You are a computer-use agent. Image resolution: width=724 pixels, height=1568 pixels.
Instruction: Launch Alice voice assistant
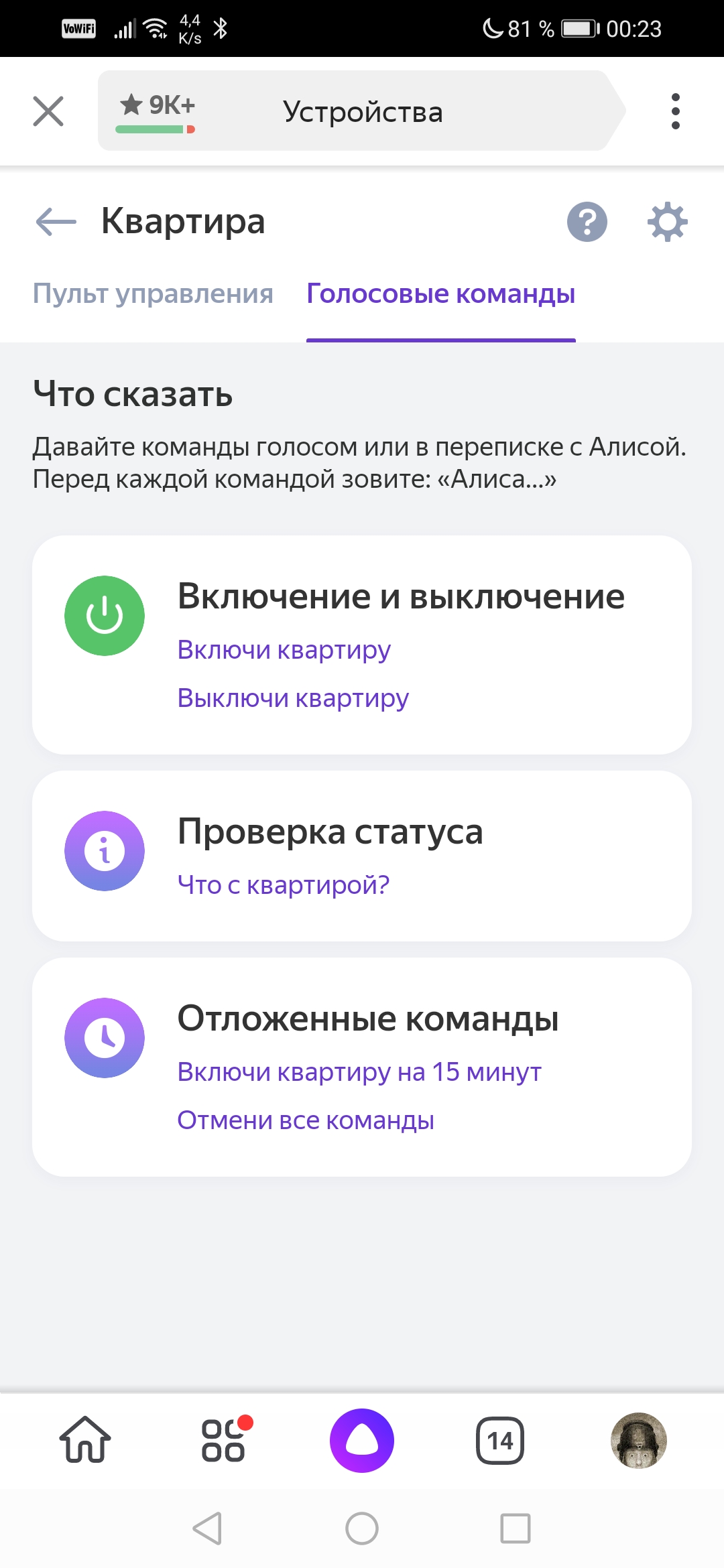tap(362, 1440)
